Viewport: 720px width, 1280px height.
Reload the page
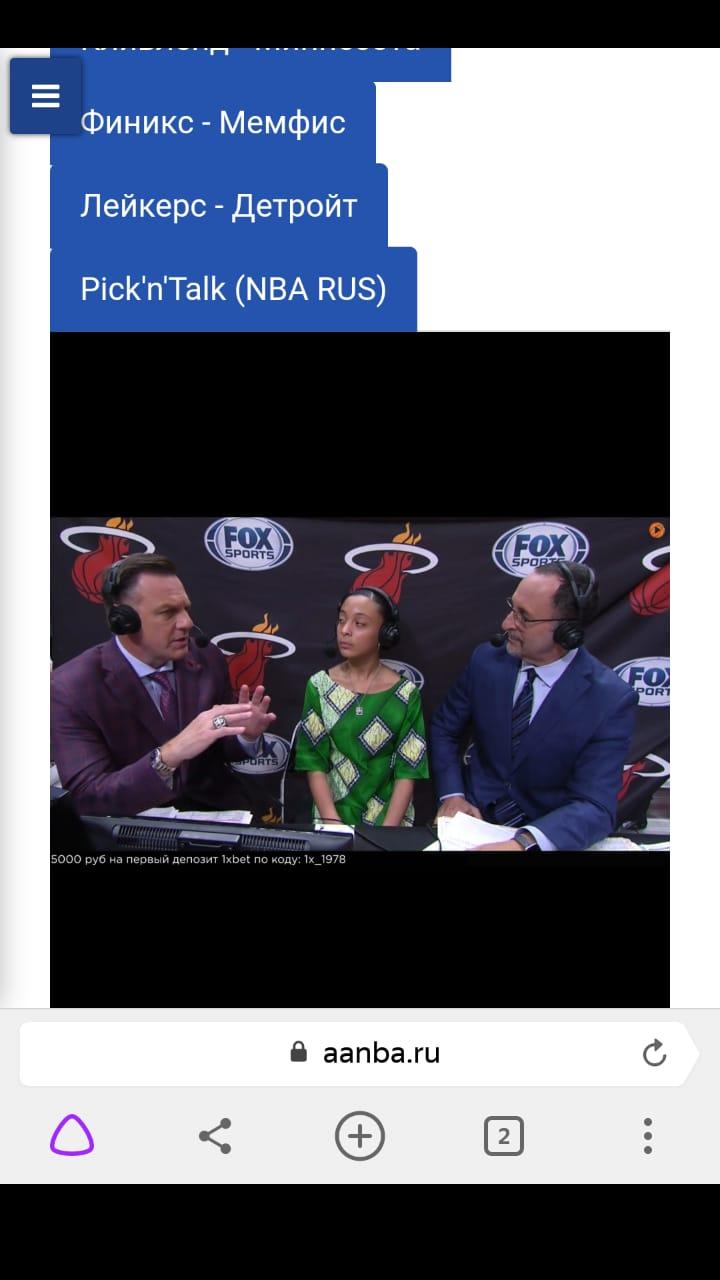point(654,1053)
